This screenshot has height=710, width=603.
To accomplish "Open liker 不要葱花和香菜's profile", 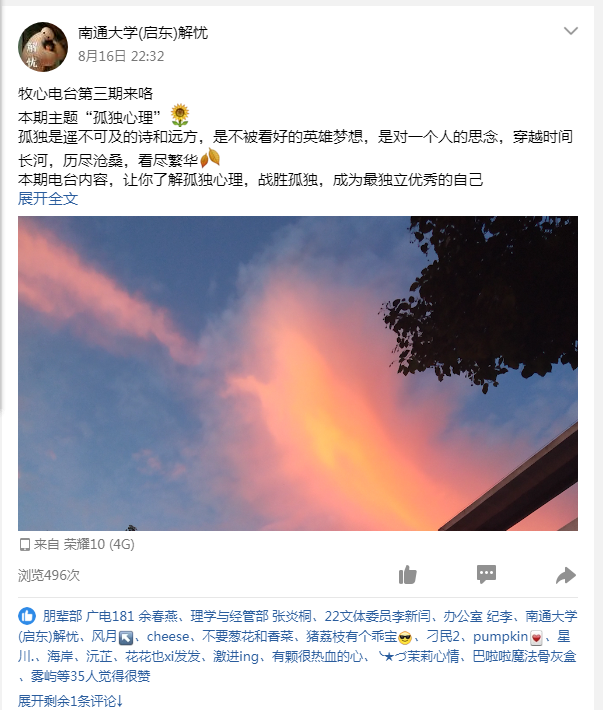I will (247, 637).
